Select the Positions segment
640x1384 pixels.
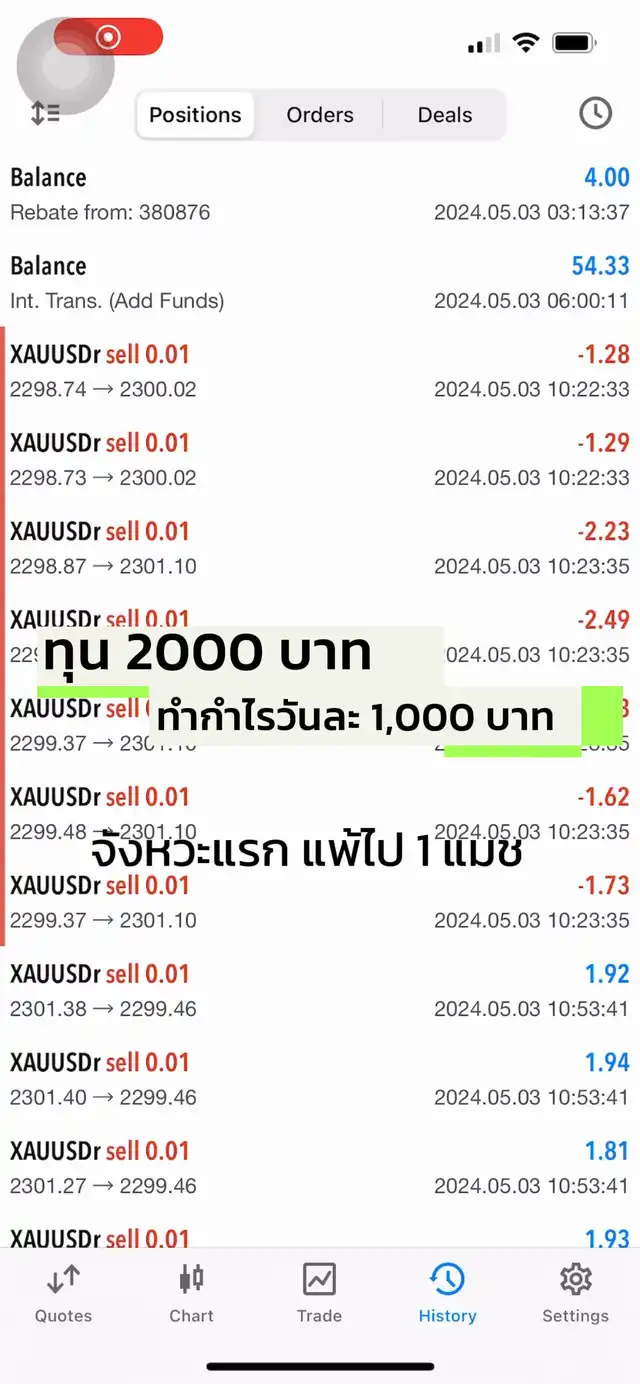click(195, 115)
